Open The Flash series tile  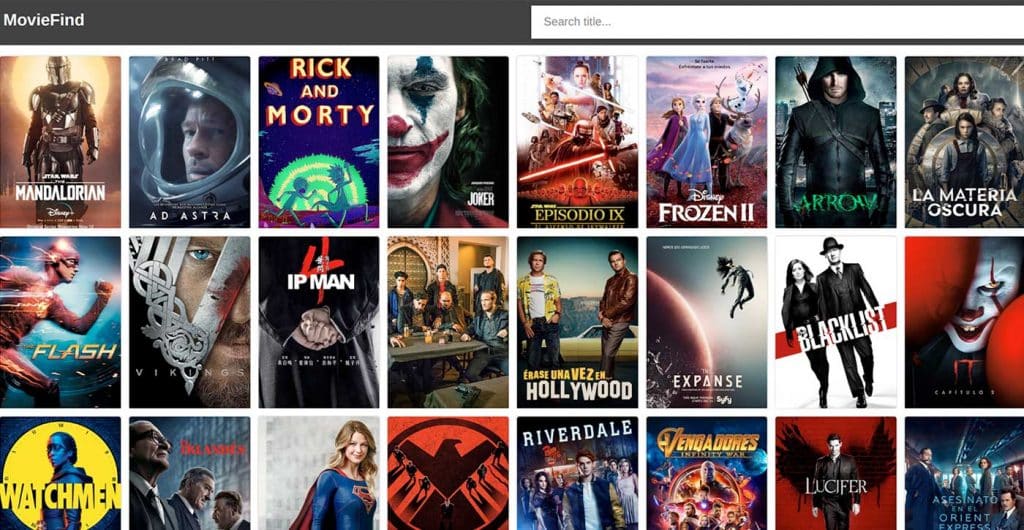60,322
